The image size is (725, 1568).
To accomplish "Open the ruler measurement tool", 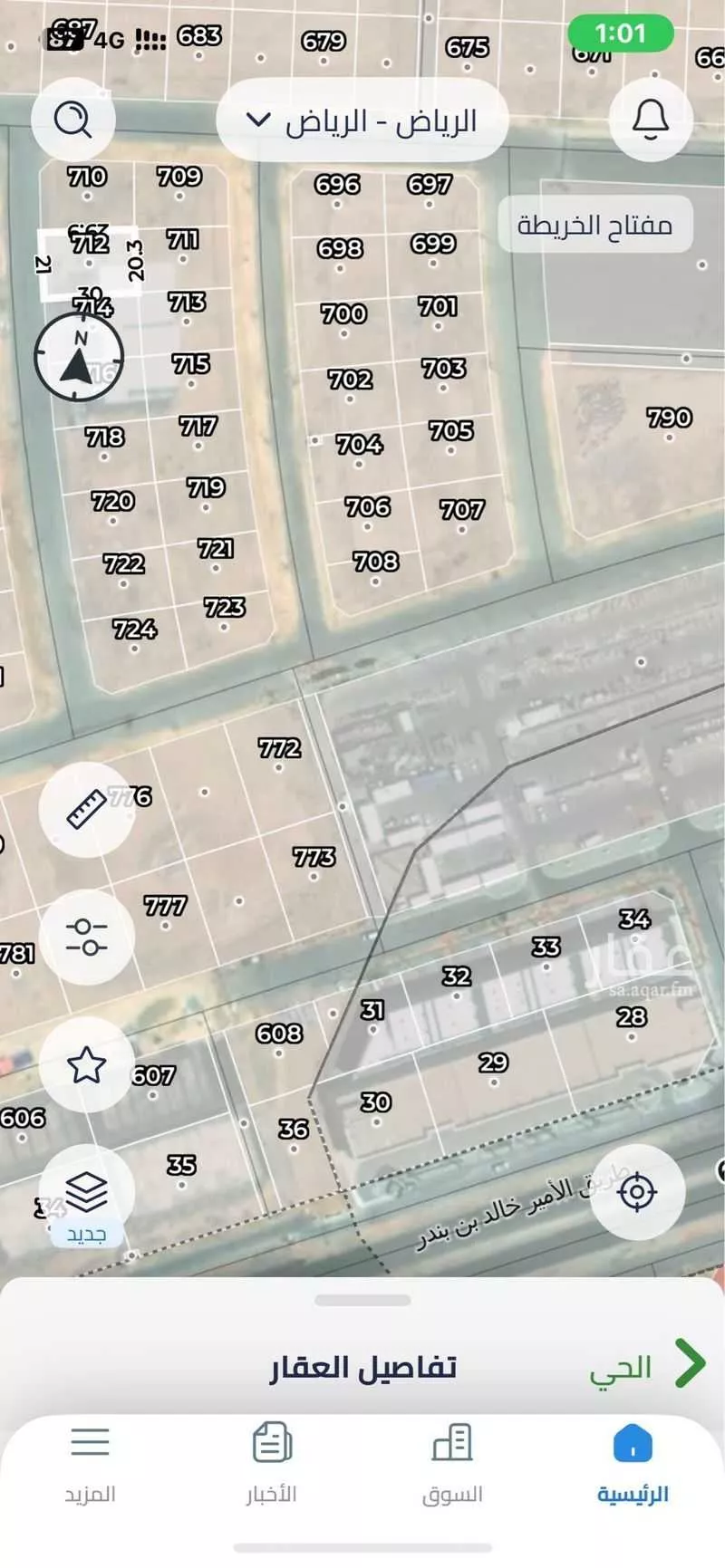I will [87, 809].
